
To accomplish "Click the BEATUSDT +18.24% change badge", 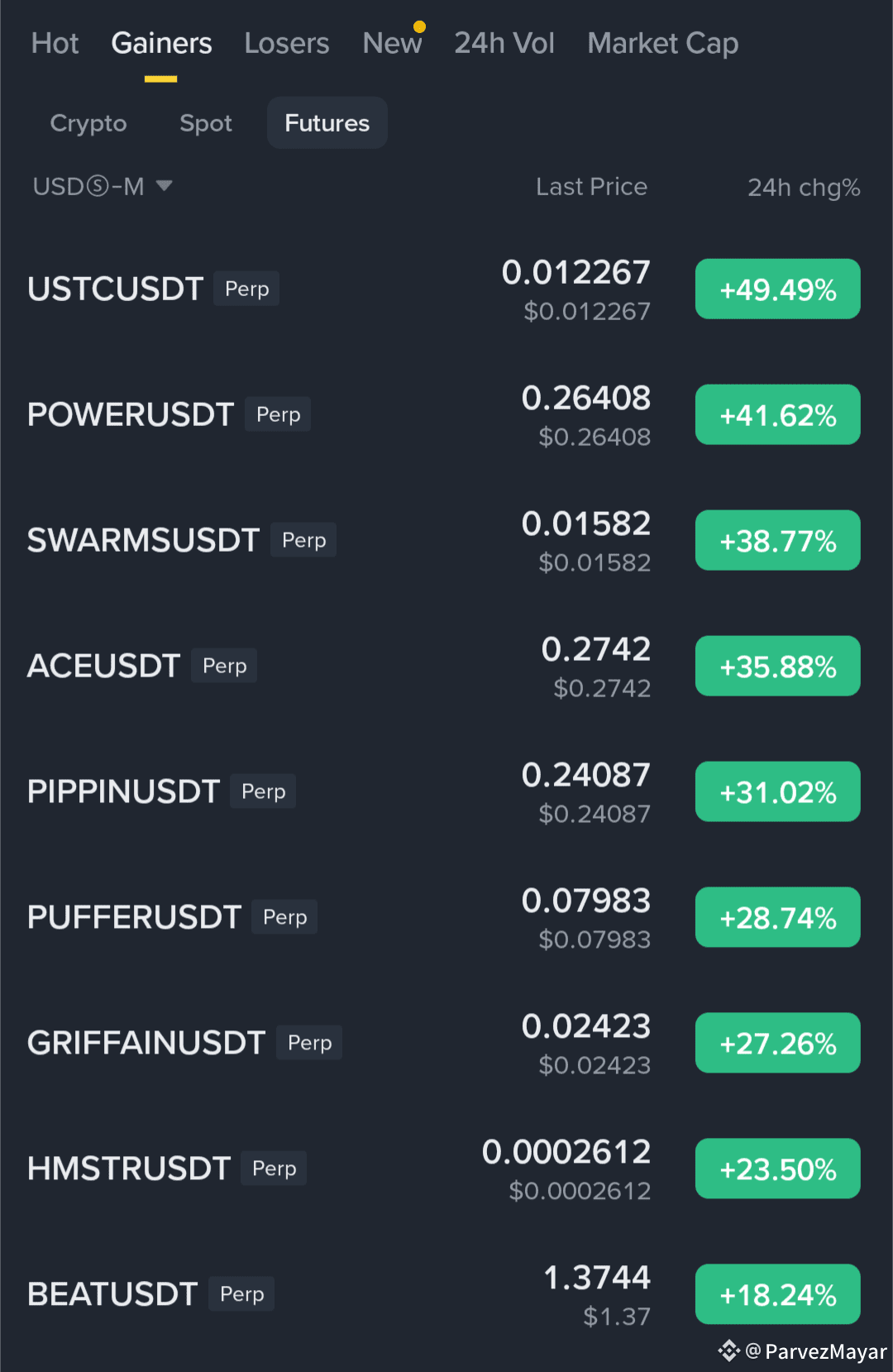I will tap(777, 1294).
